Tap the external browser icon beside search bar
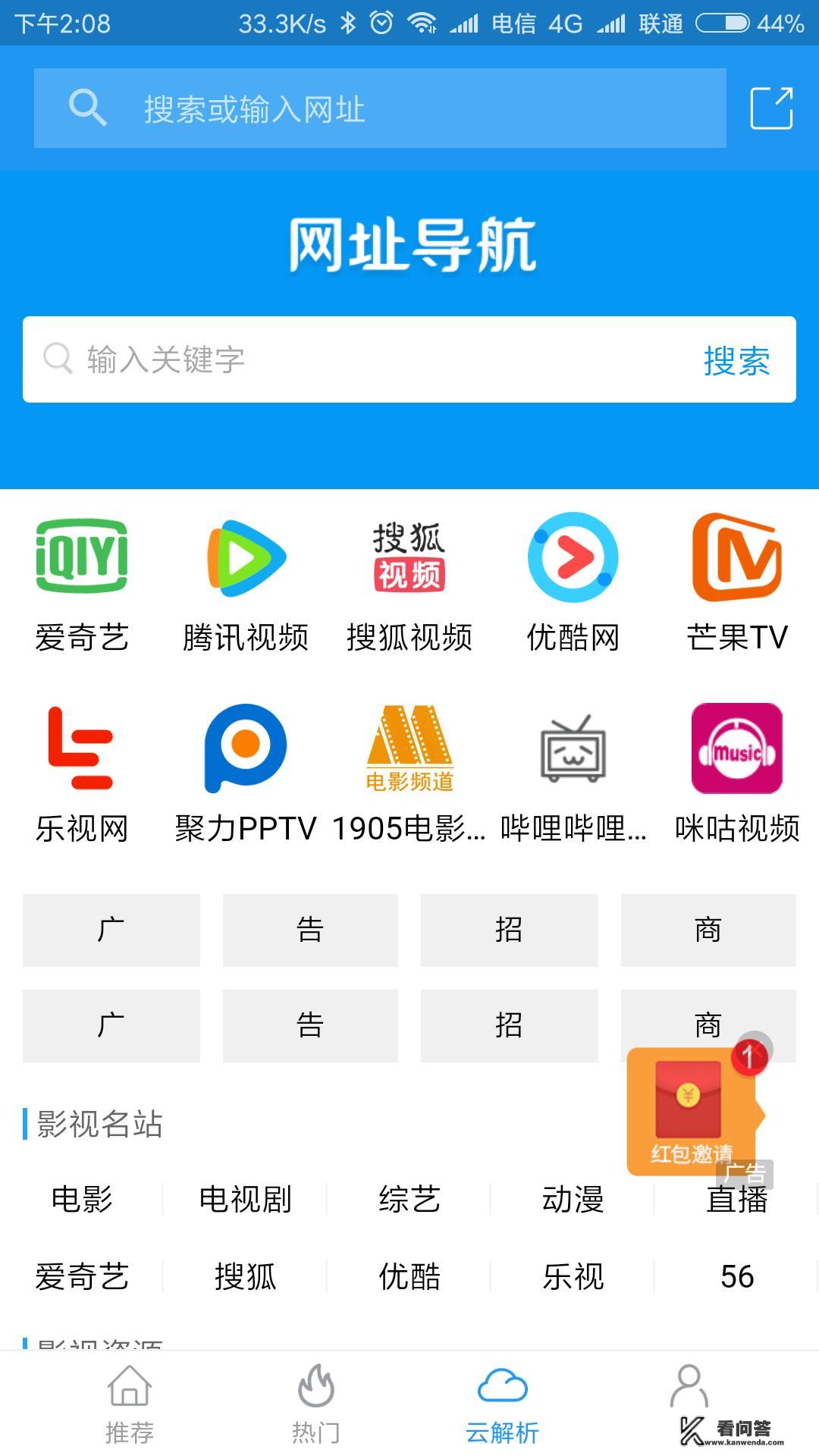 coord(770,108)
